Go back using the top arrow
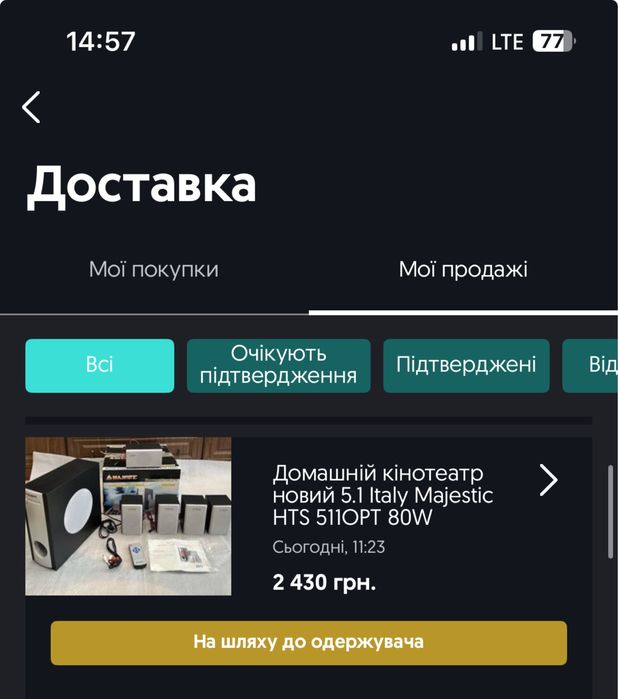Viewport: 618px width, 699px height. pos(32,106)
